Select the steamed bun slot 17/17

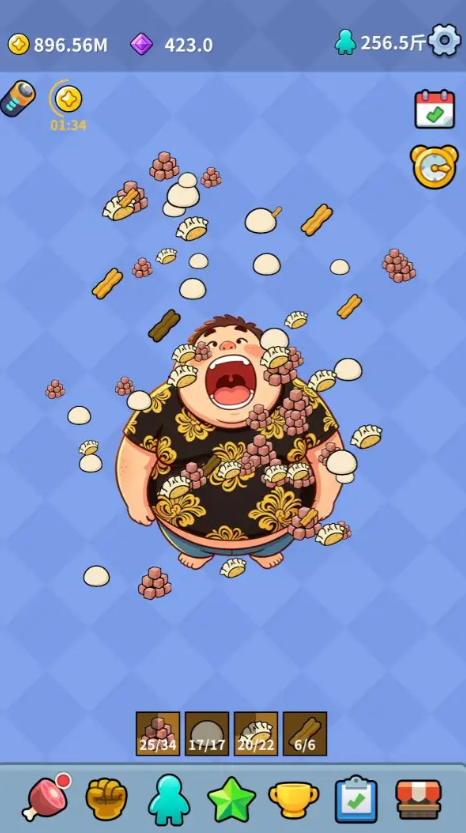pyautogui.click(x=207, y=734)
